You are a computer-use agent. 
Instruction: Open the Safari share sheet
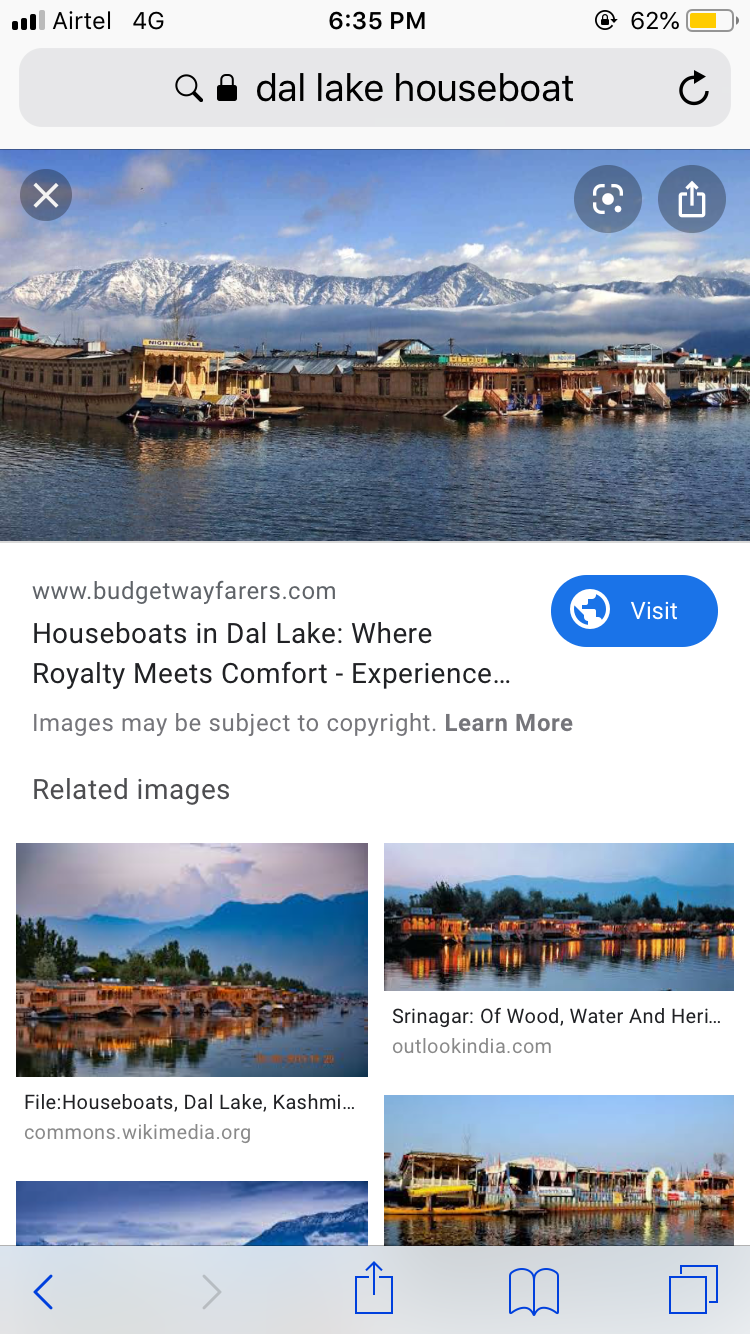click(374, 1288)
